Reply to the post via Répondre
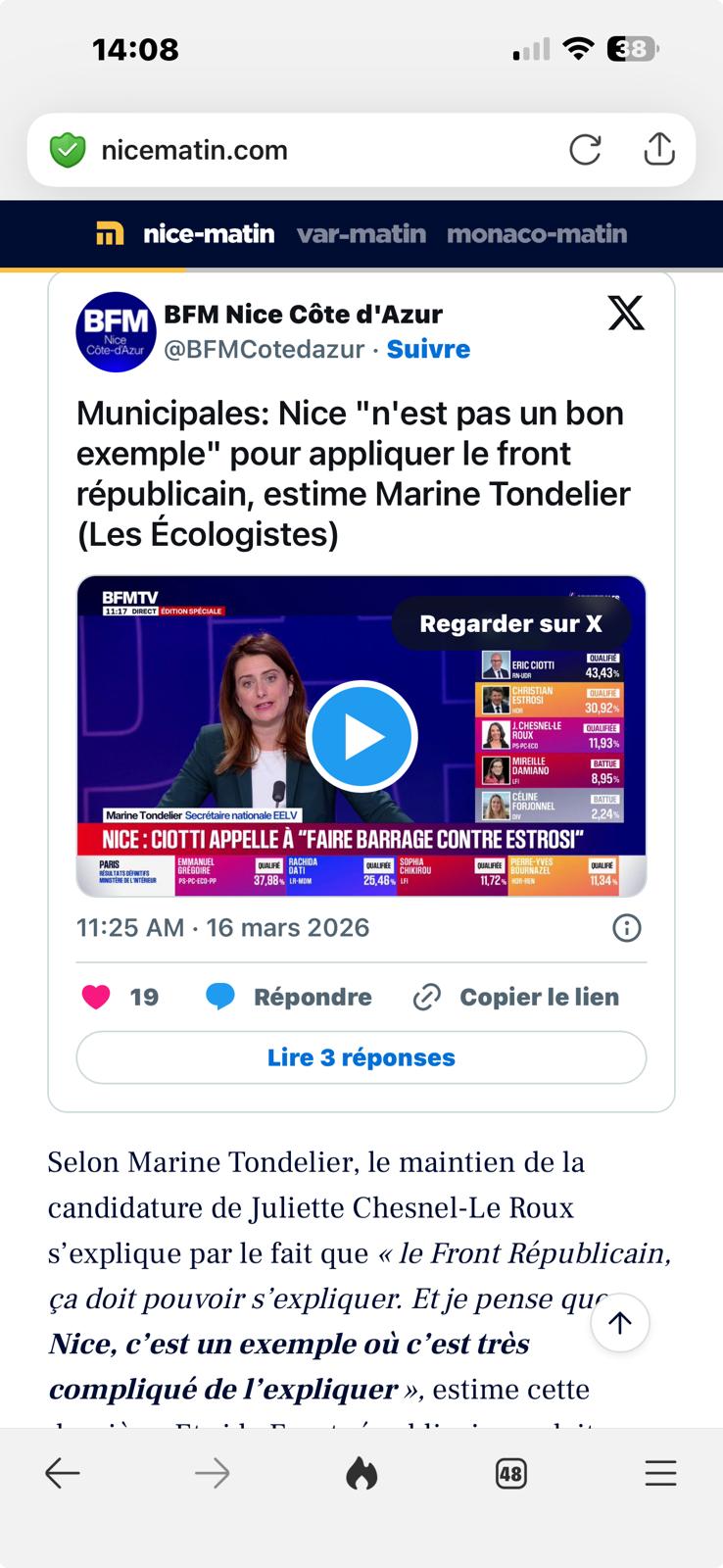Viewport: 723px width, 1568px height. [x=290, y=997]
